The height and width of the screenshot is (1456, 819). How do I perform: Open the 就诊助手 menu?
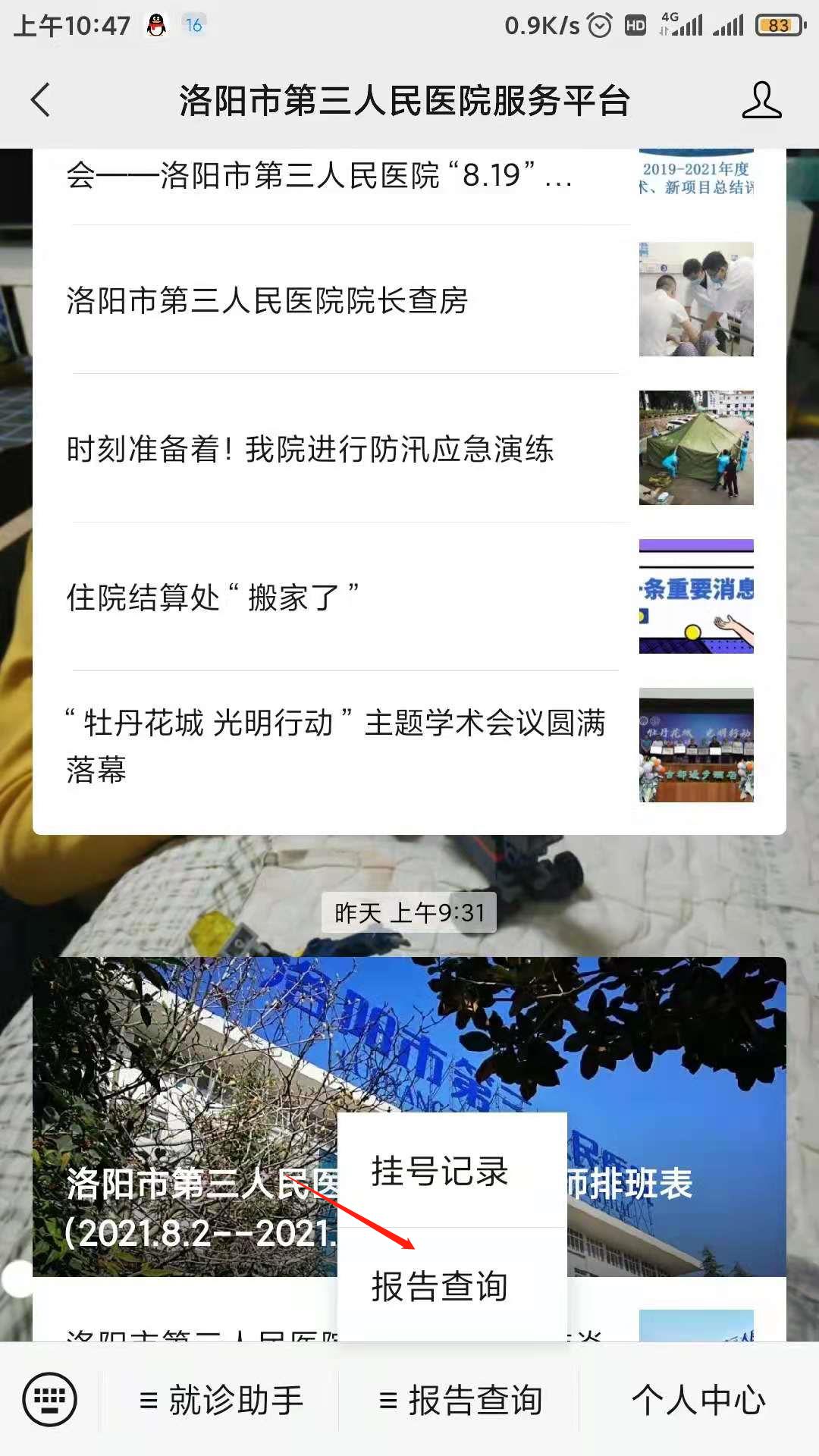coord(221,1400)
